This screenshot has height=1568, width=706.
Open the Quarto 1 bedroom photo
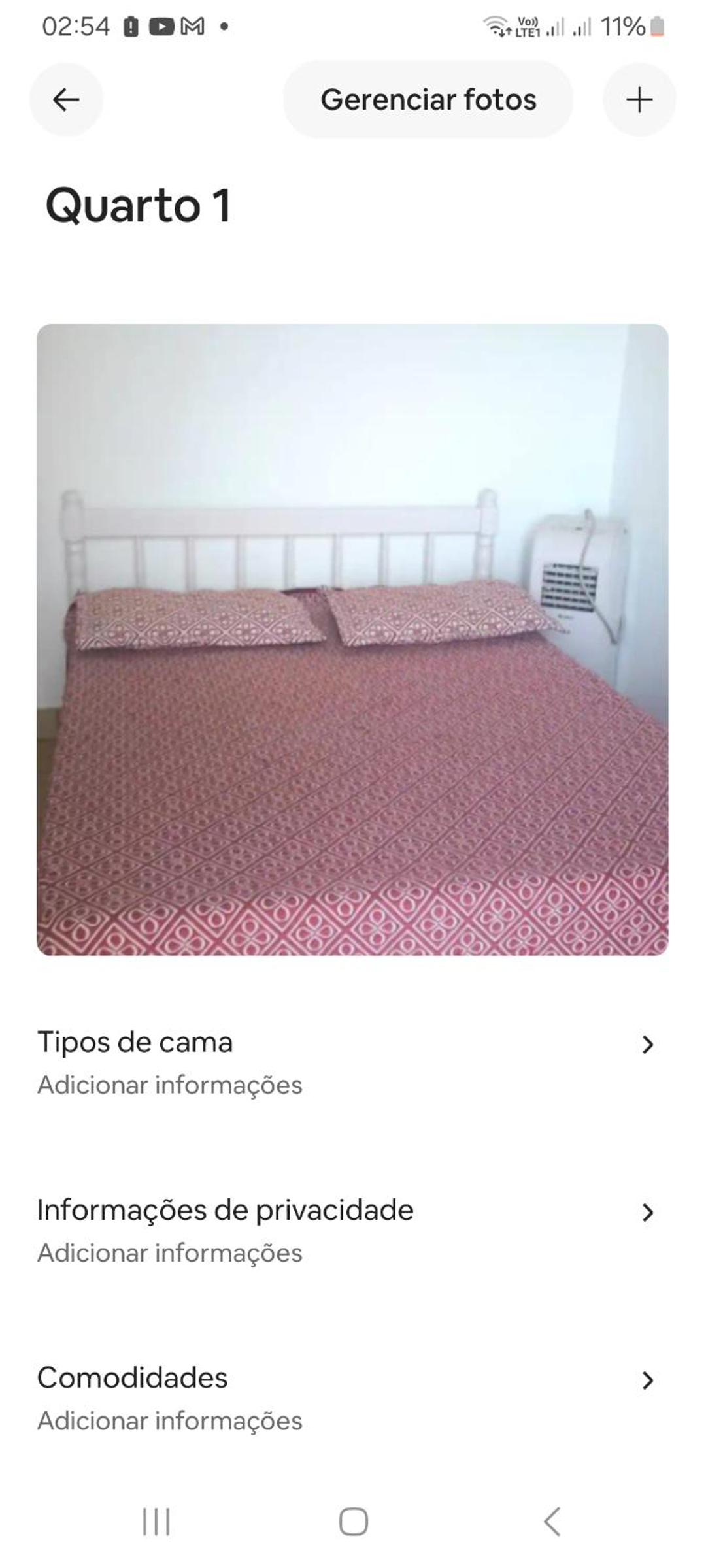pyautogui.click(x=352, y=640)
